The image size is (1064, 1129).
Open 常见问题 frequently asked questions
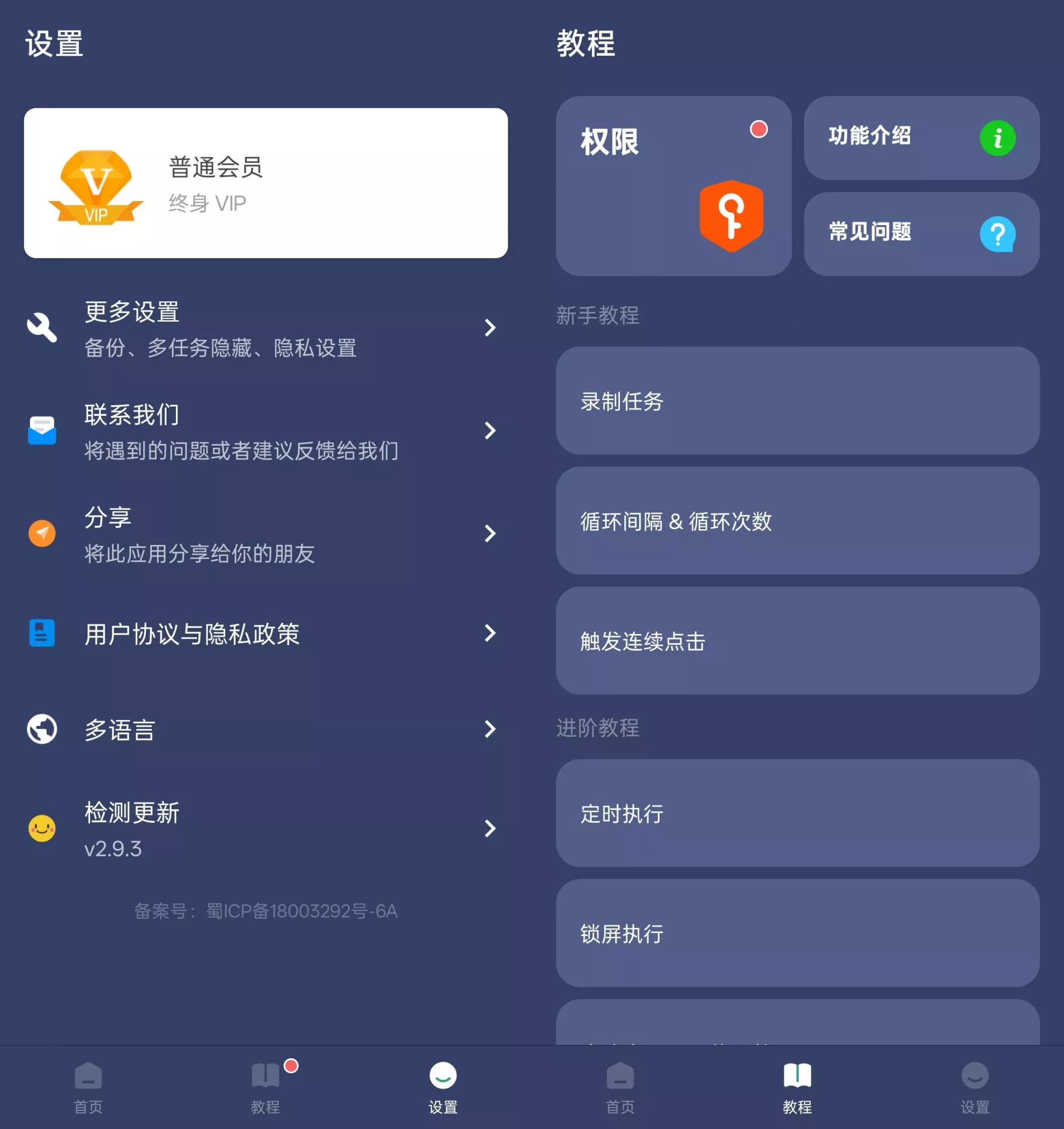921,234
